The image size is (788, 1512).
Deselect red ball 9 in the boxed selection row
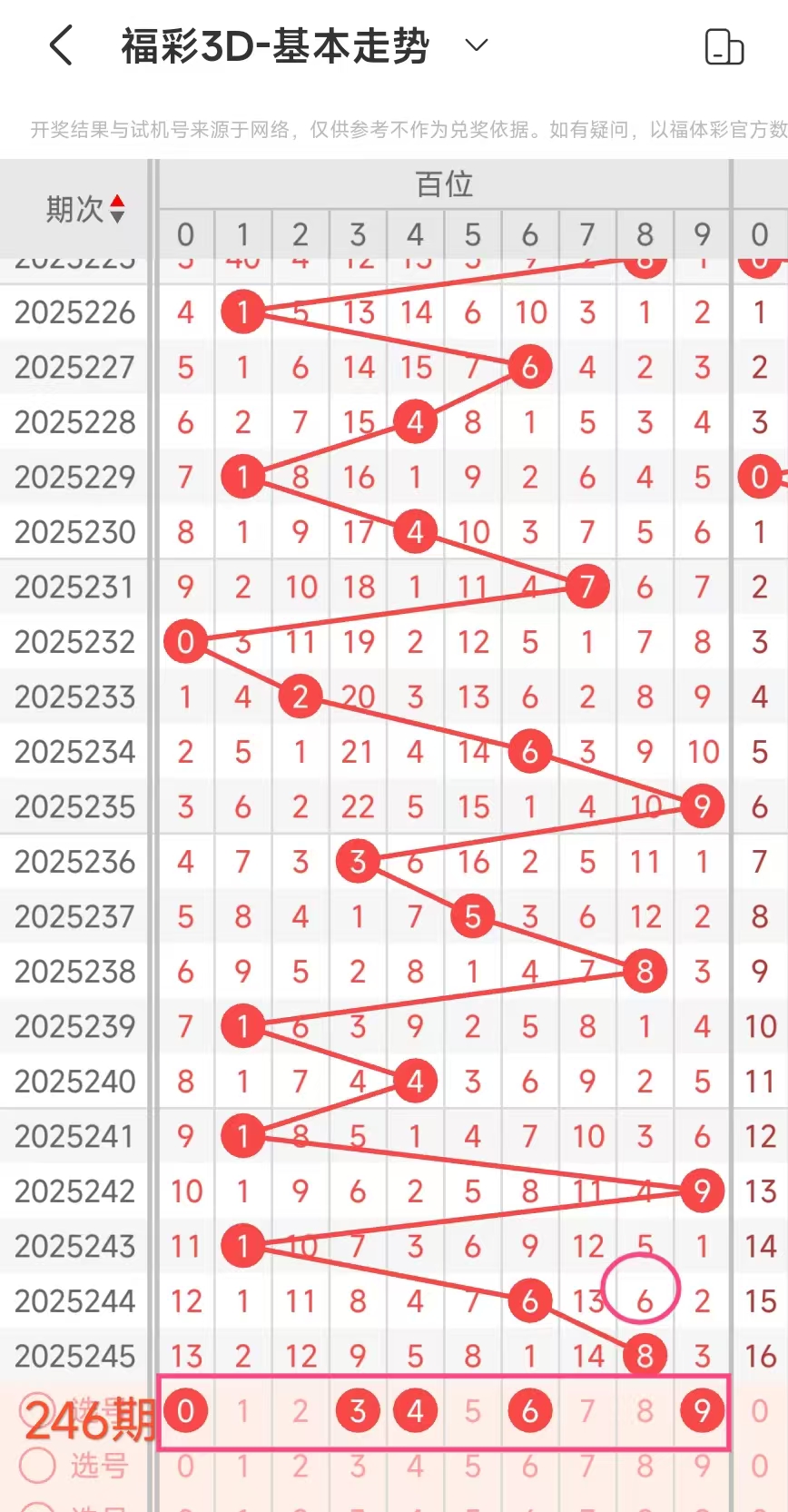click(702, 1410)
